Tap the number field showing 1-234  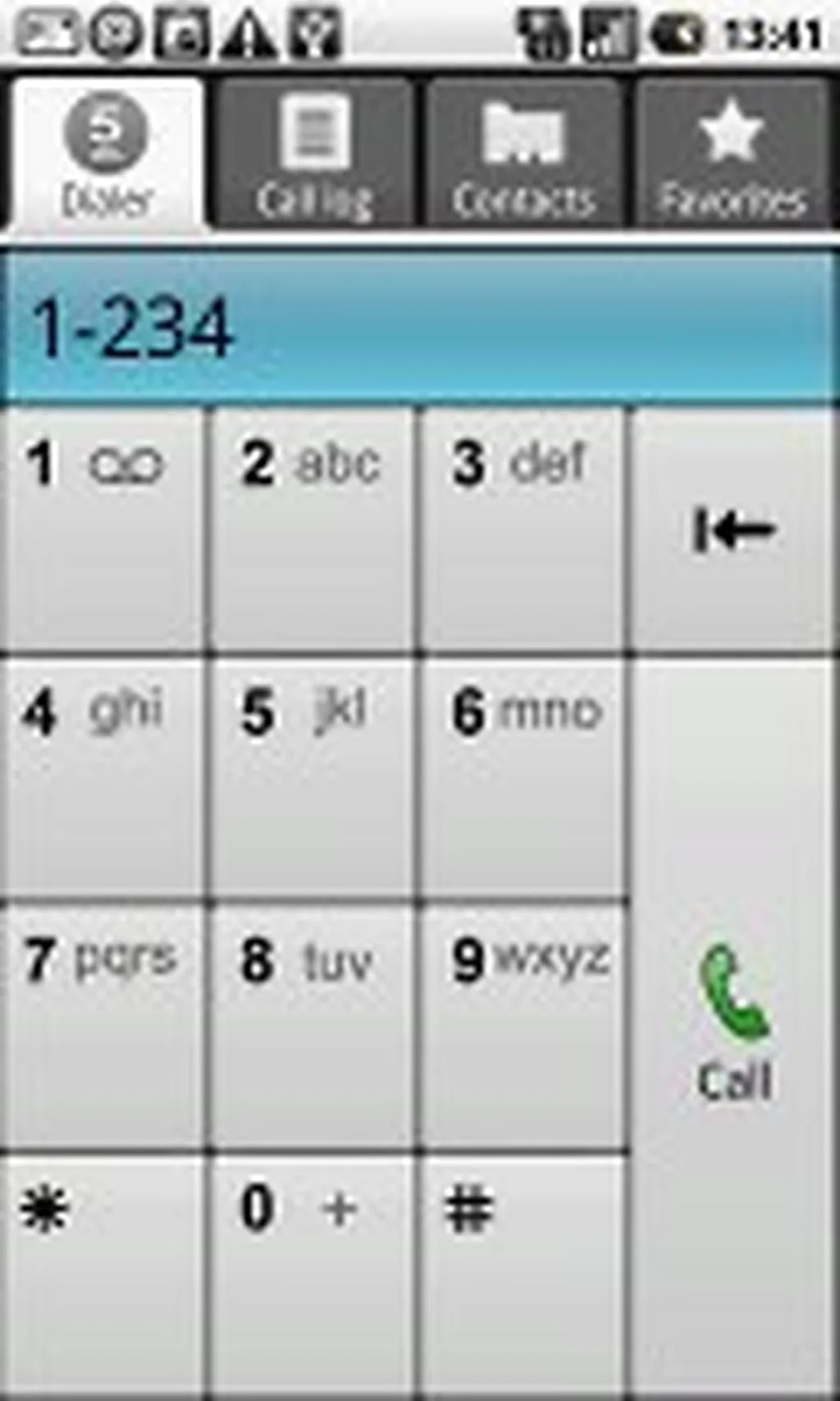coord(418,328)
